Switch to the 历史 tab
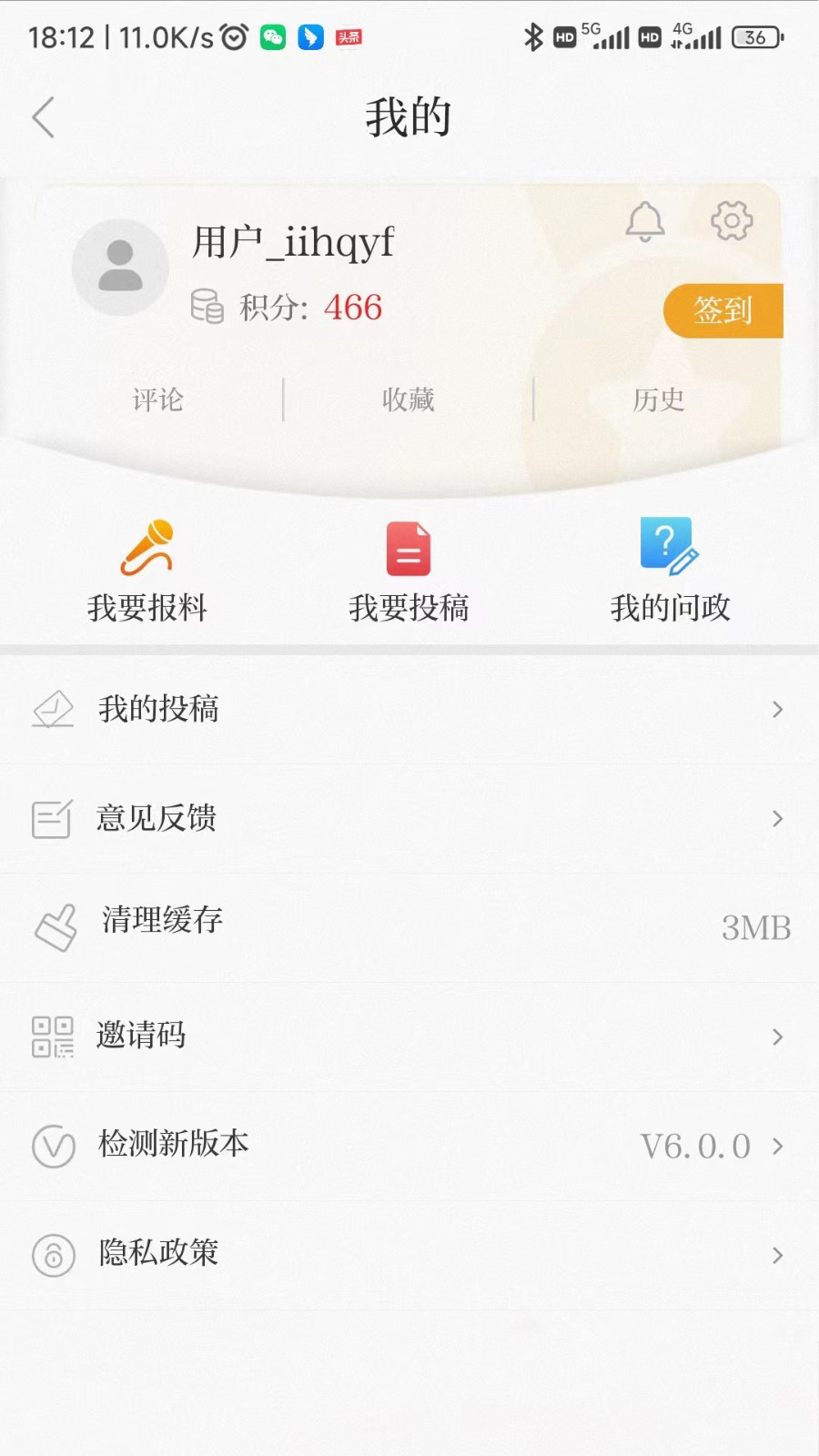Viewport: 819px width, 1456px height. tap(657, 399)
